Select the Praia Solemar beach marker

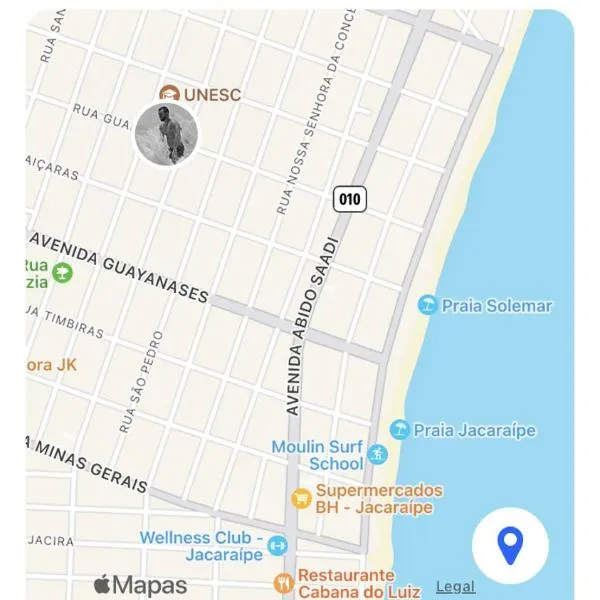[428, 305]
